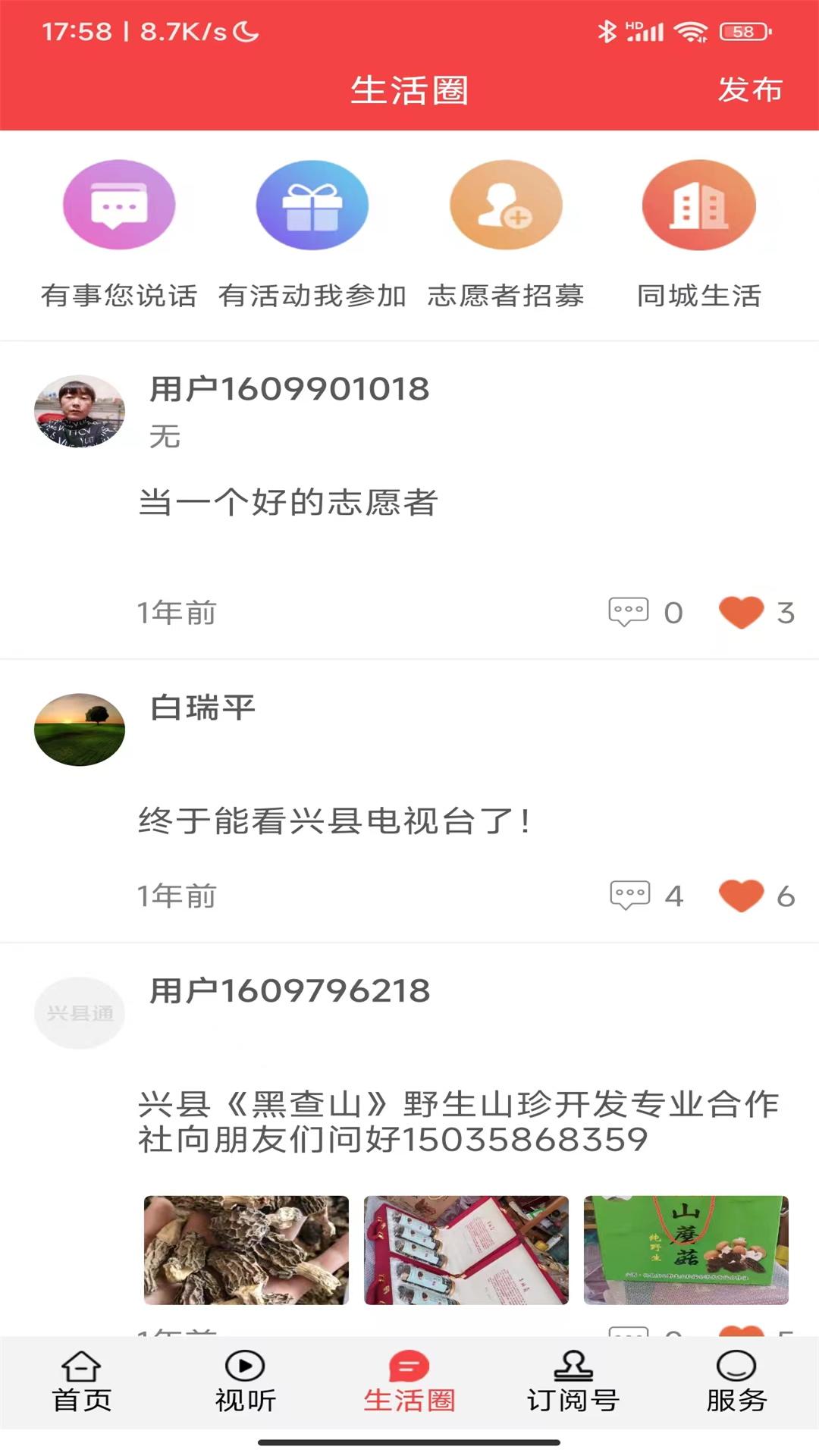Screen dimensions: 819x1456
Task: Open 白瑞平's username link
Action: [x=201, y=708]
